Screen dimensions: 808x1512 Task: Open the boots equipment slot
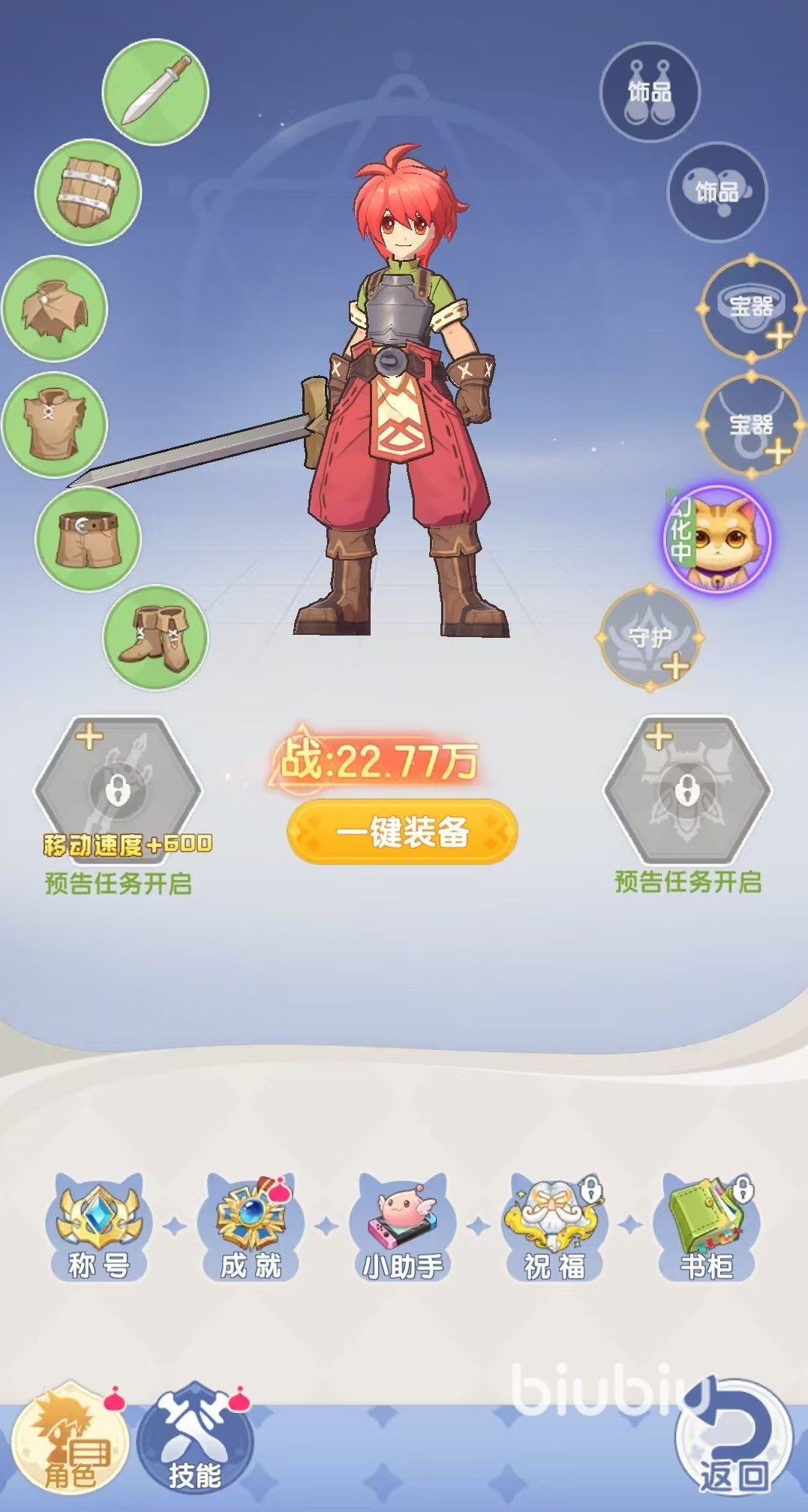coord(155,636)
